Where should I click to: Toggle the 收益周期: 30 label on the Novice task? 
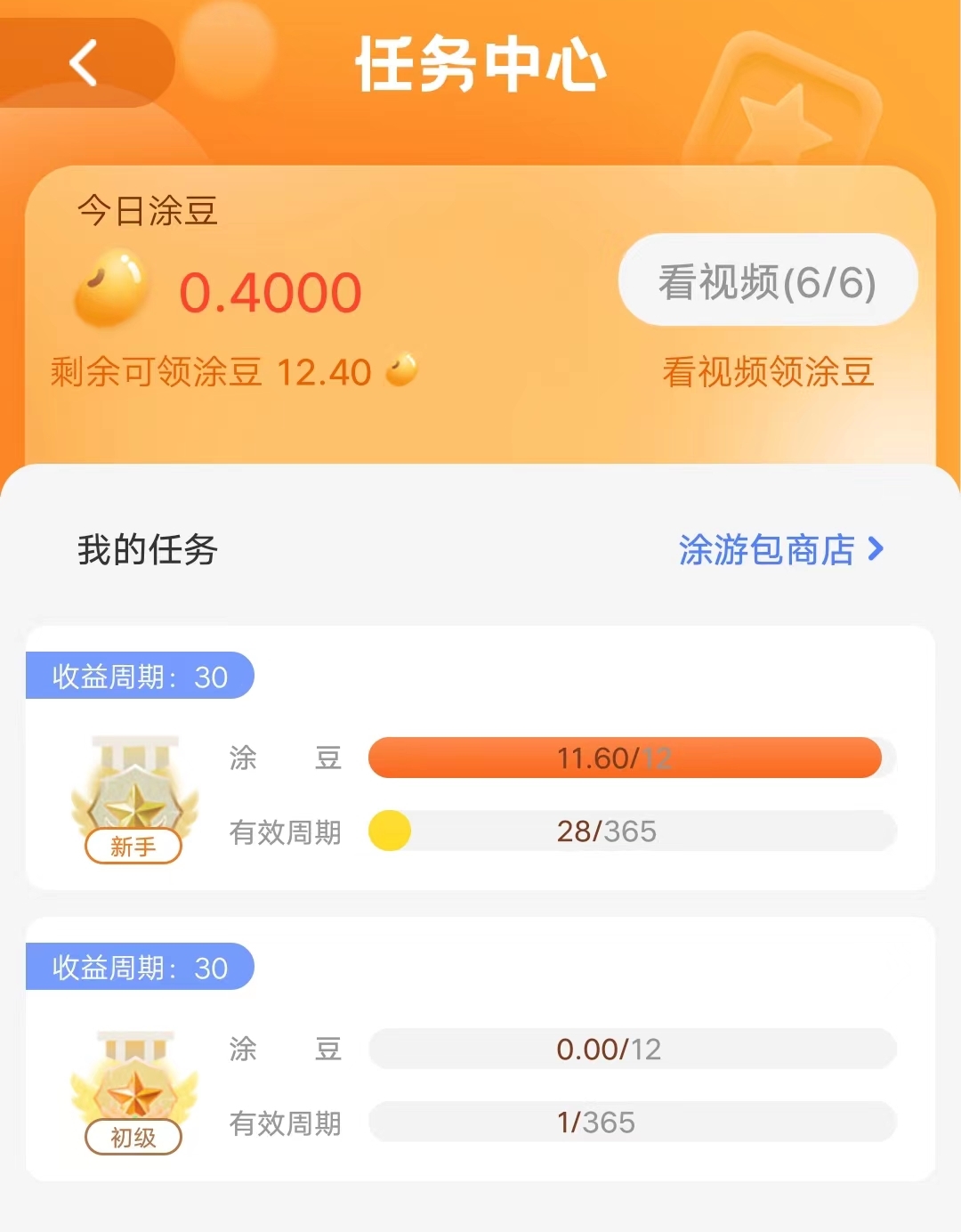[x=140, y=677]
